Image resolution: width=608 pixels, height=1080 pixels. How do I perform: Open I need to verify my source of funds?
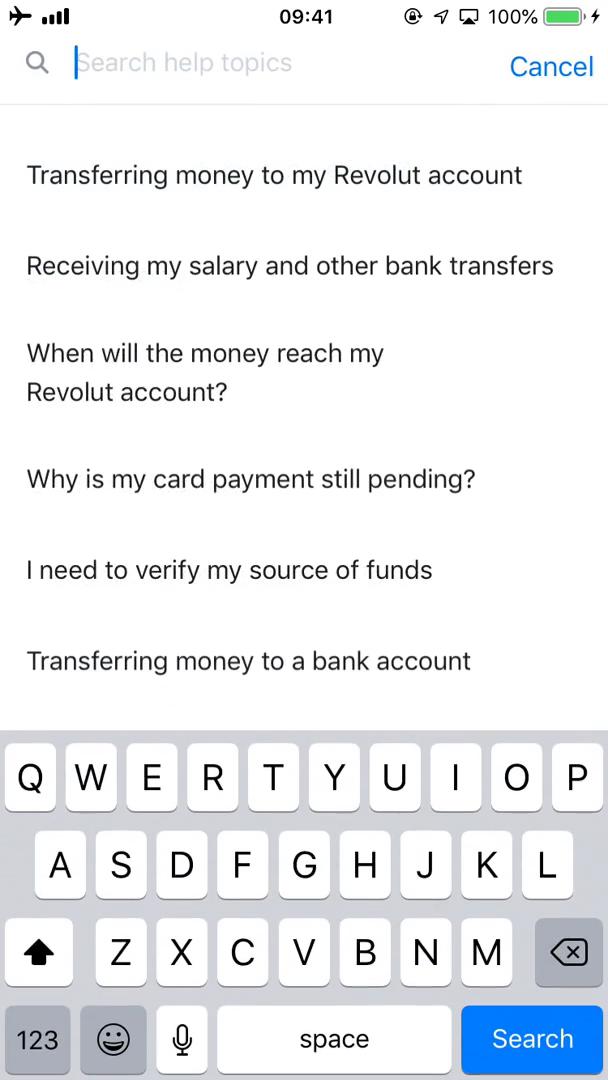point(229,570)
